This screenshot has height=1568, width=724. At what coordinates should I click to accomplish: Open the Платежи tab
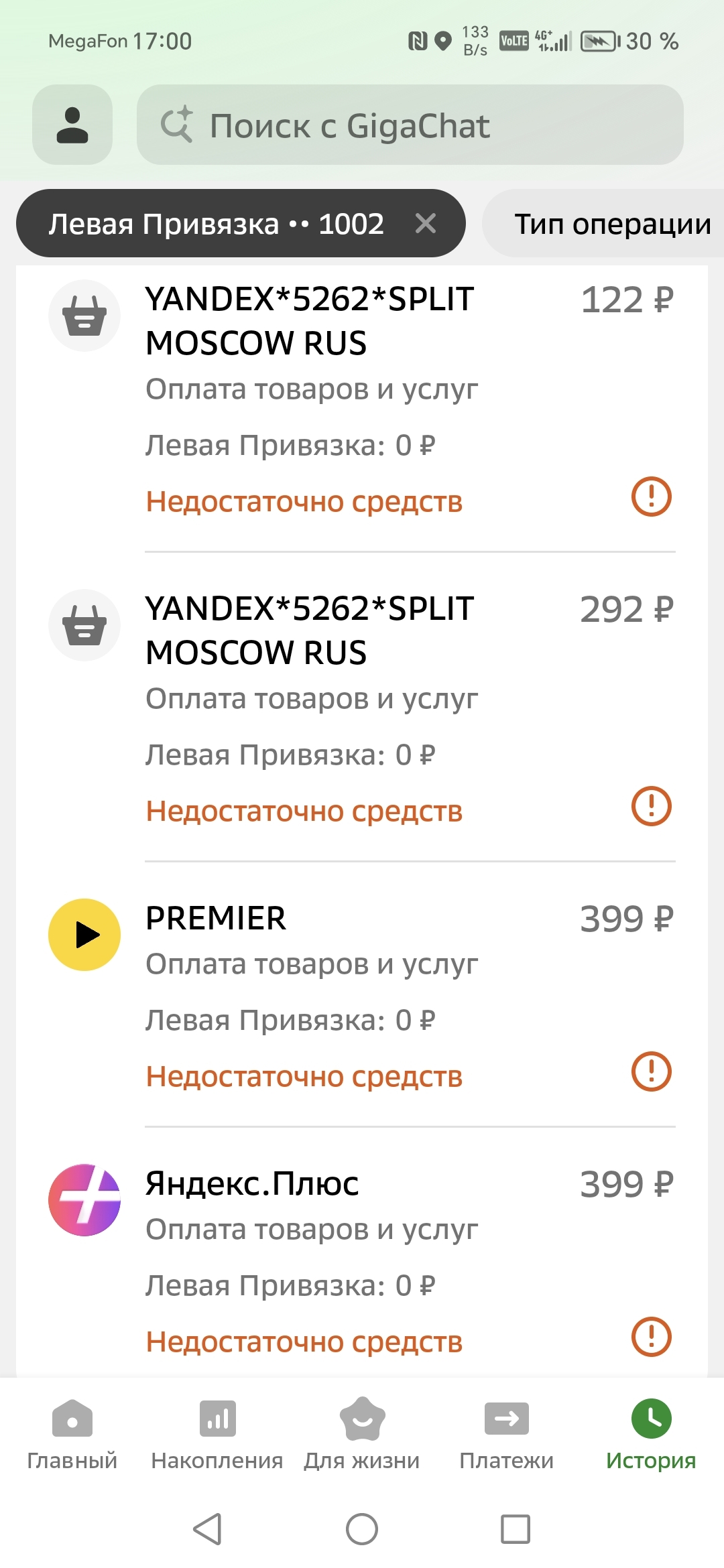click(x=507, y=1434)
